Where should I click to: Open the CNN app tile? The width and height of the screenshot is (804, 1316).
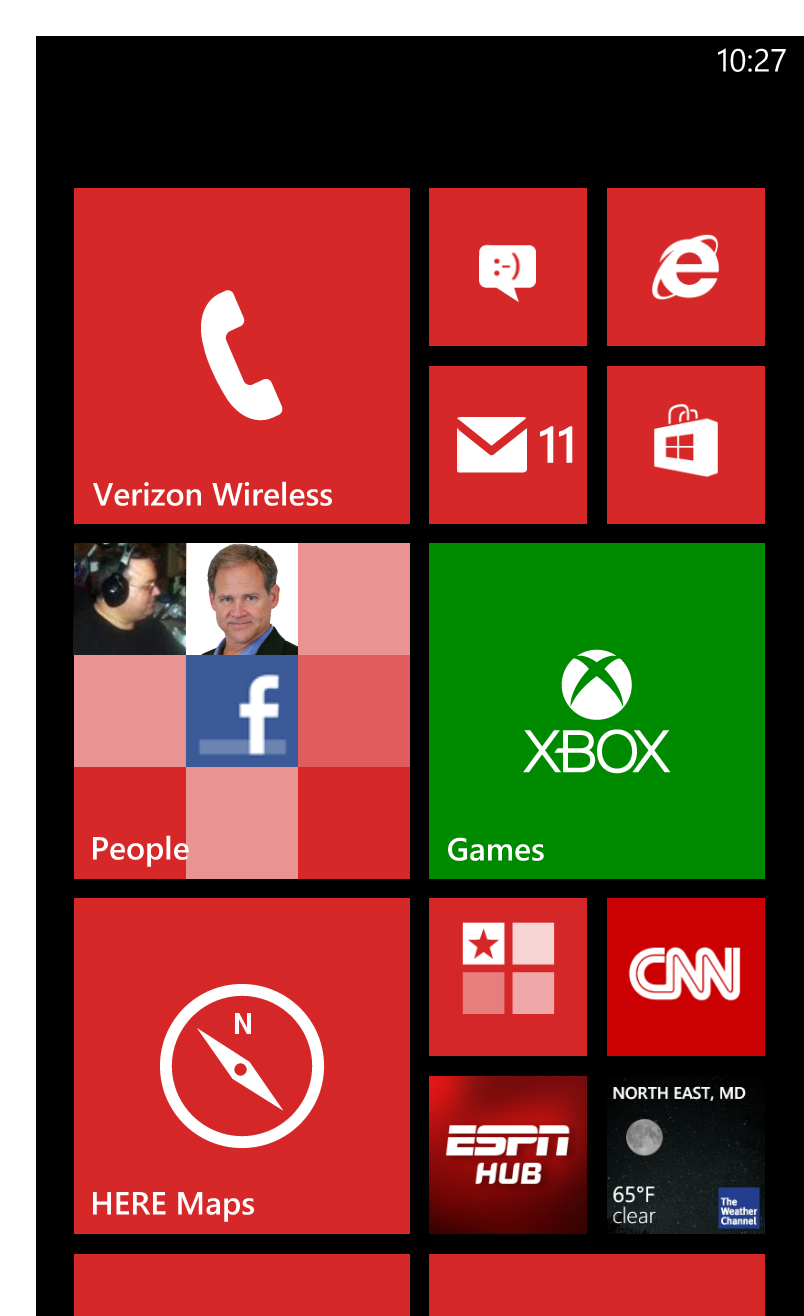click(x=685, y=976)
